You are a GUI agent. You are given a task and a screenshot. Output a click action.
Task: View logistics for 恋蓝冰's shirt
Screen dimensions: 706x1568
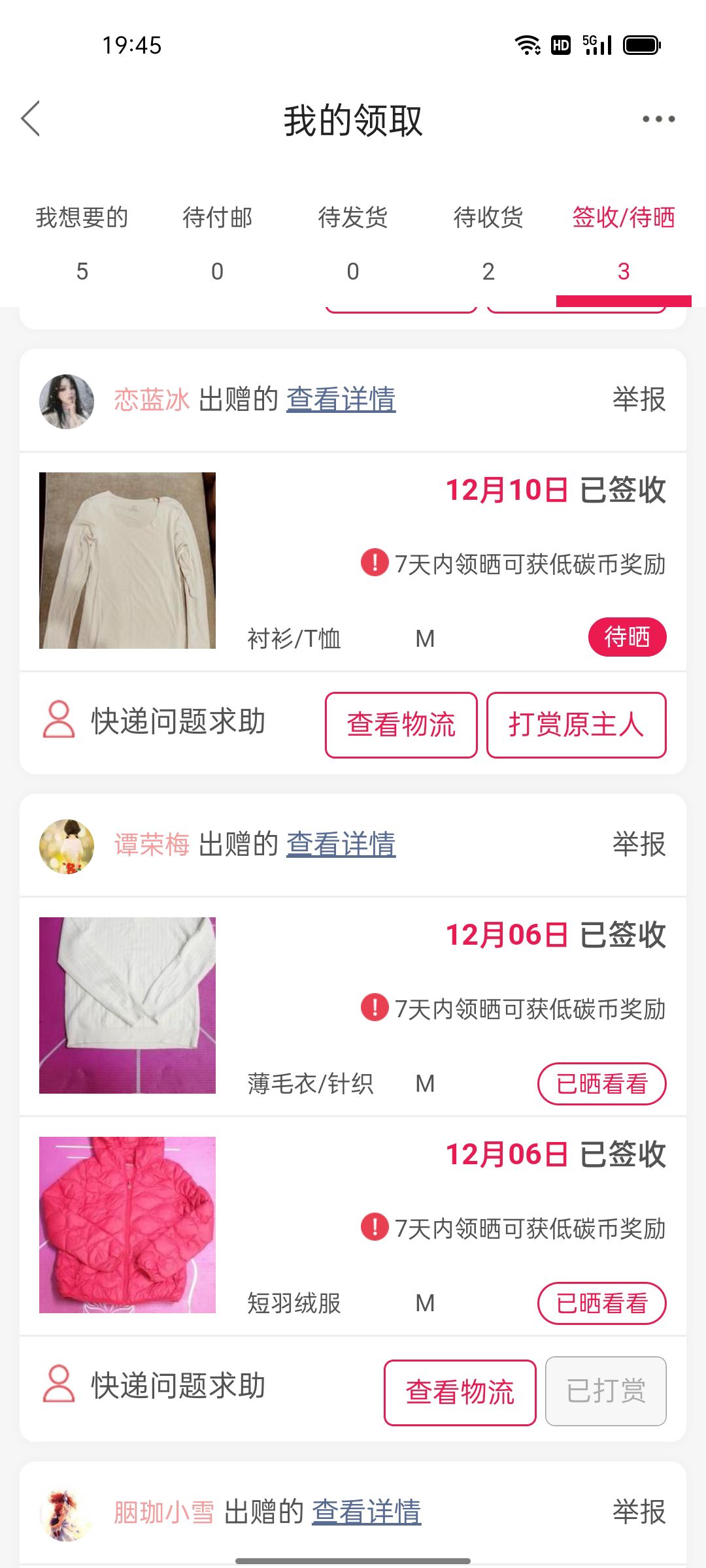(401, 725)
